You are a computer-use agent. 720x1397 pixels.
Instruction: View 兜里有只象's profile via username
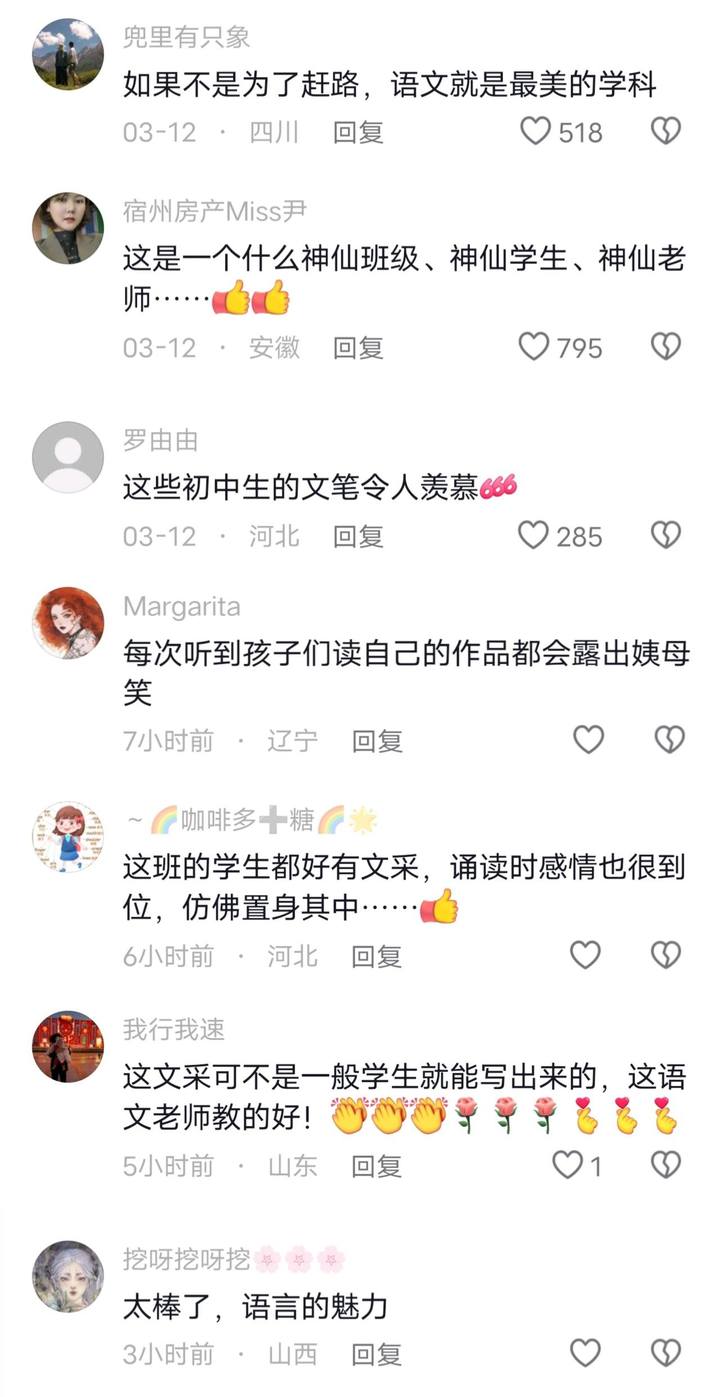click(187, 38)
